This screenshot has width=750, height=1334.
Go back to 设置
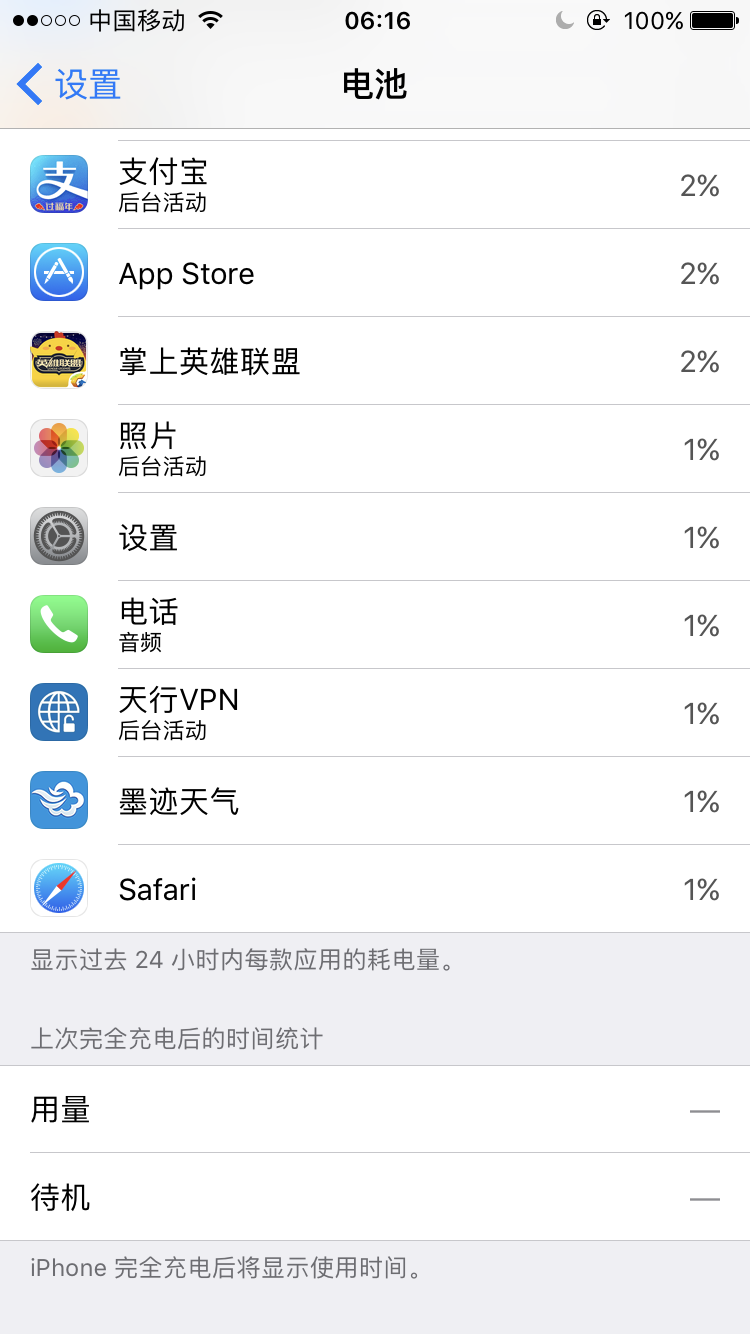pos(70,85)
